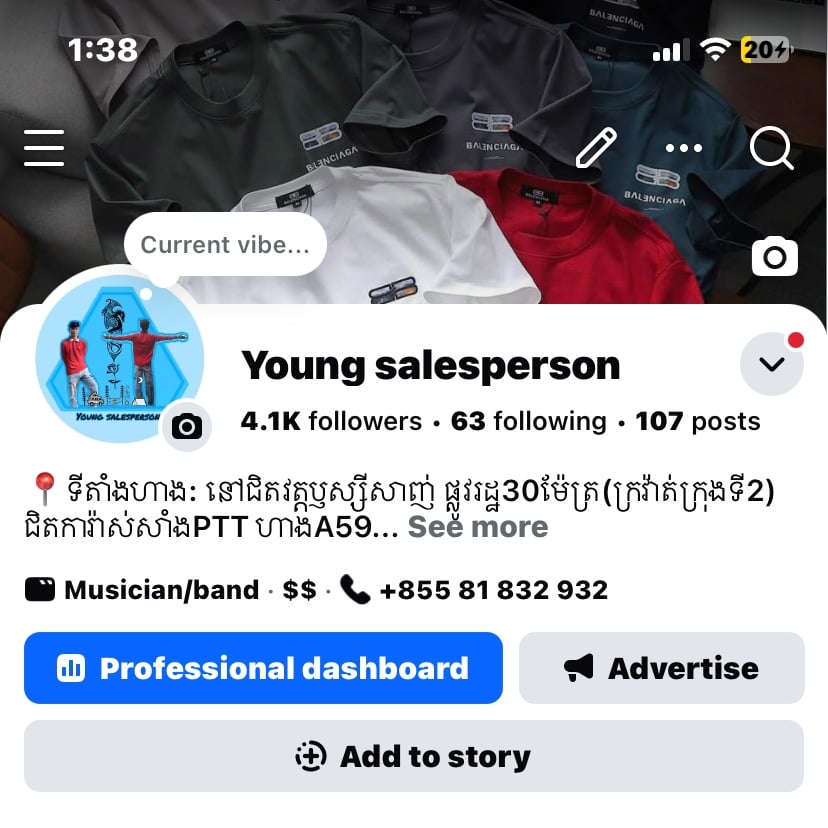Screen dimensions: 828x828
Task: Open the three-dot overflow menu
Action: (684, 149)
